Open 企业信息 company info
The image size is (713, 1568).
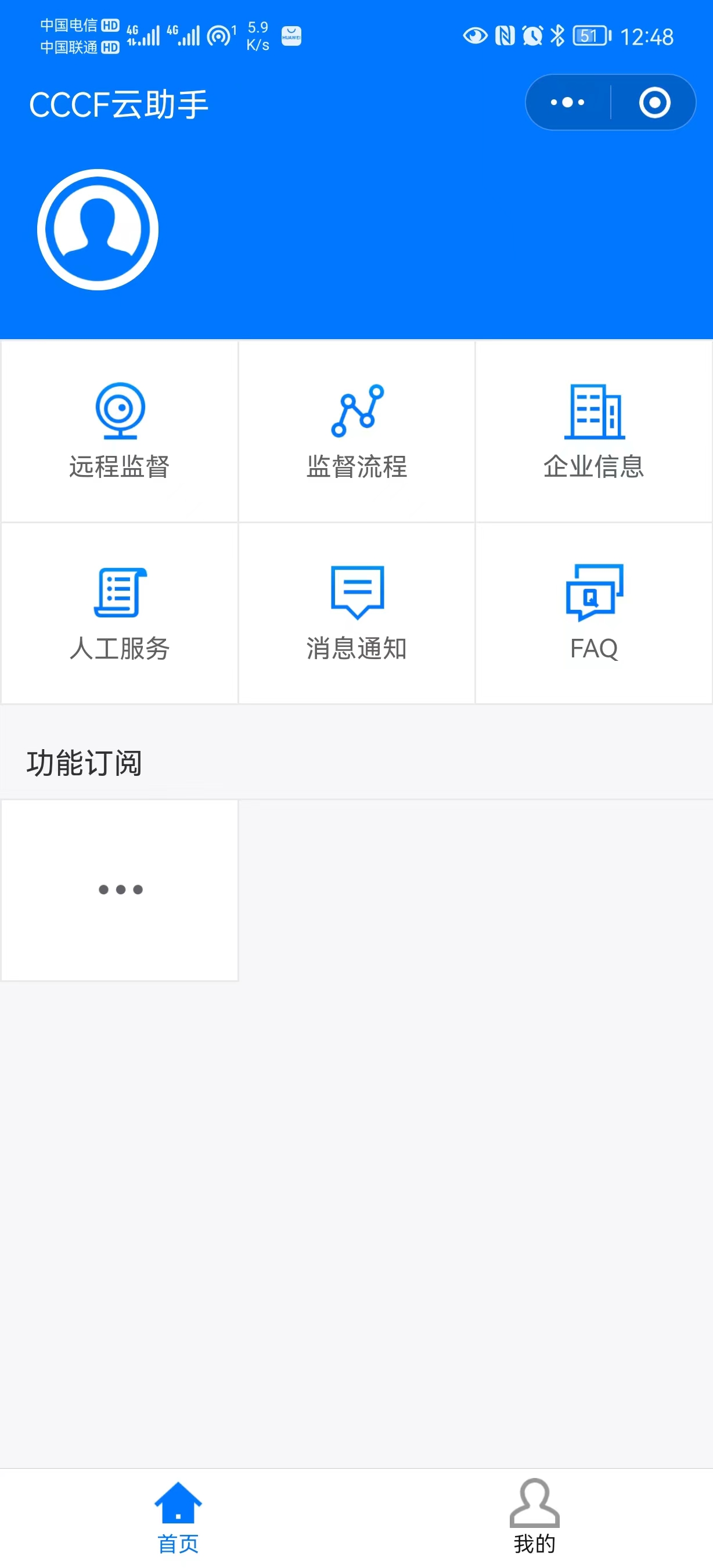pyautogui.click(x=594, y=431)
